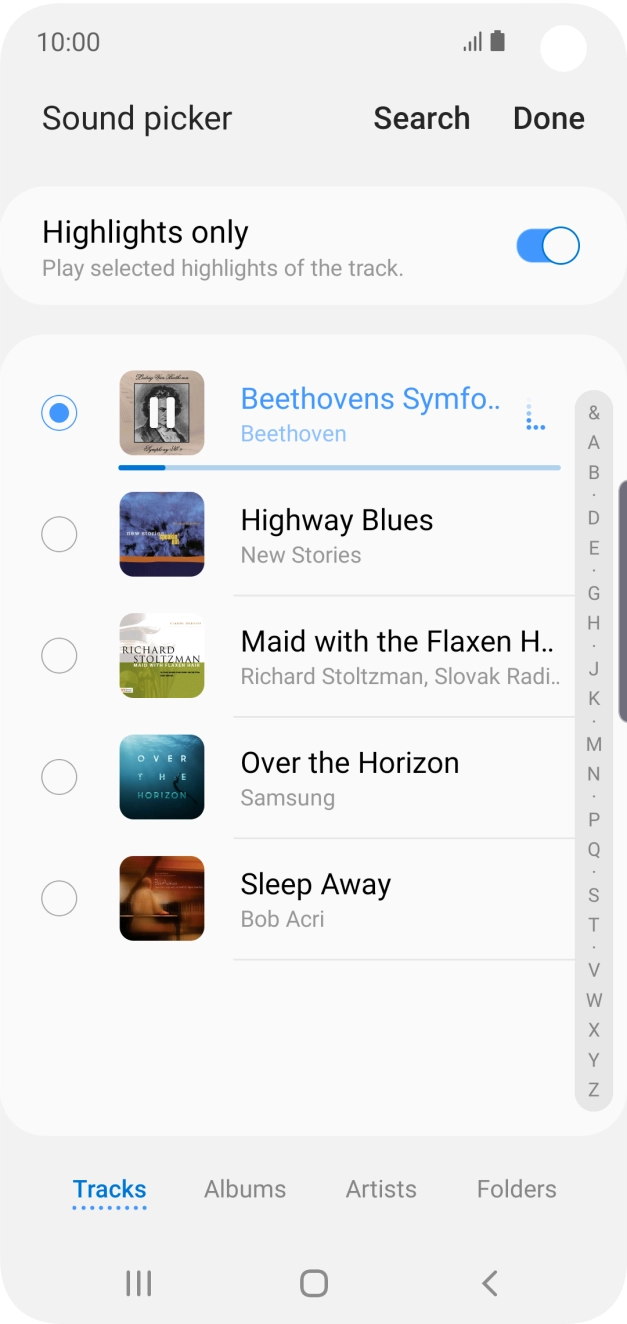Jump to letter M in index
Viewport: 627px width, 1324px height.
pyautogui.click(x=594, y=744)
